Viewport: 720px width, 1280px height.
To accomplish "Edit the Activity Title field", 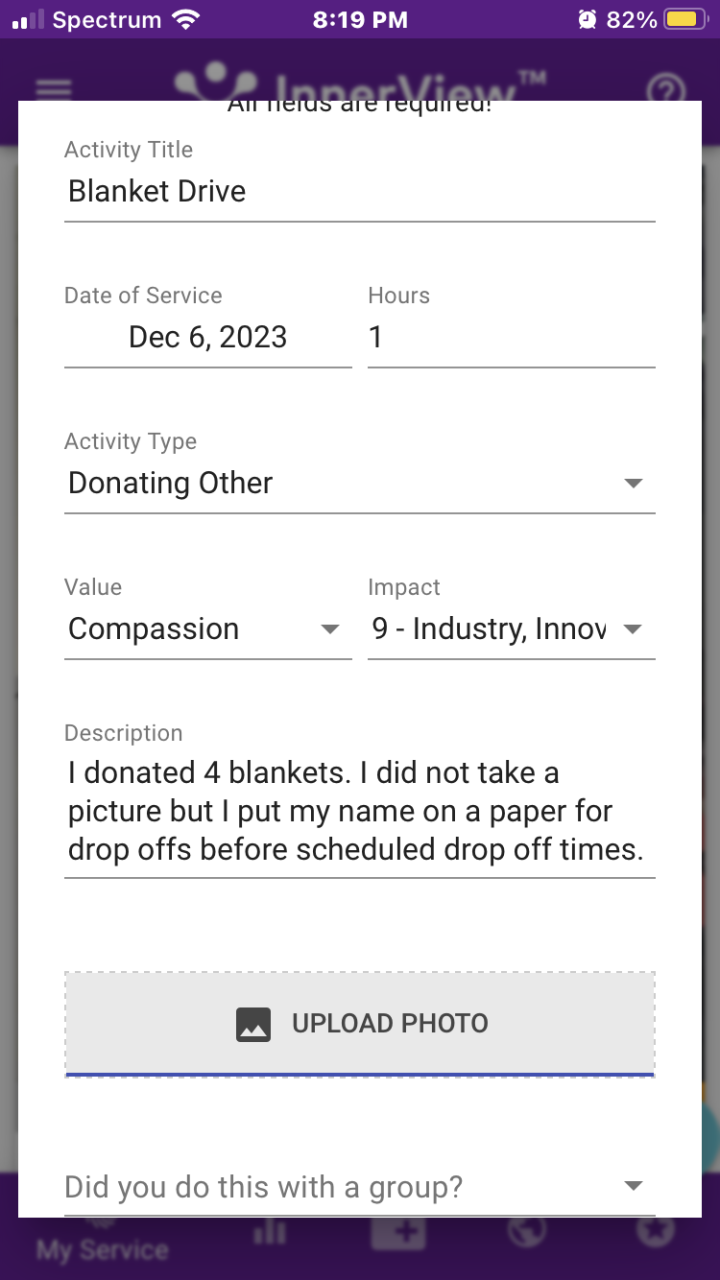I will [x=358, y=191].
